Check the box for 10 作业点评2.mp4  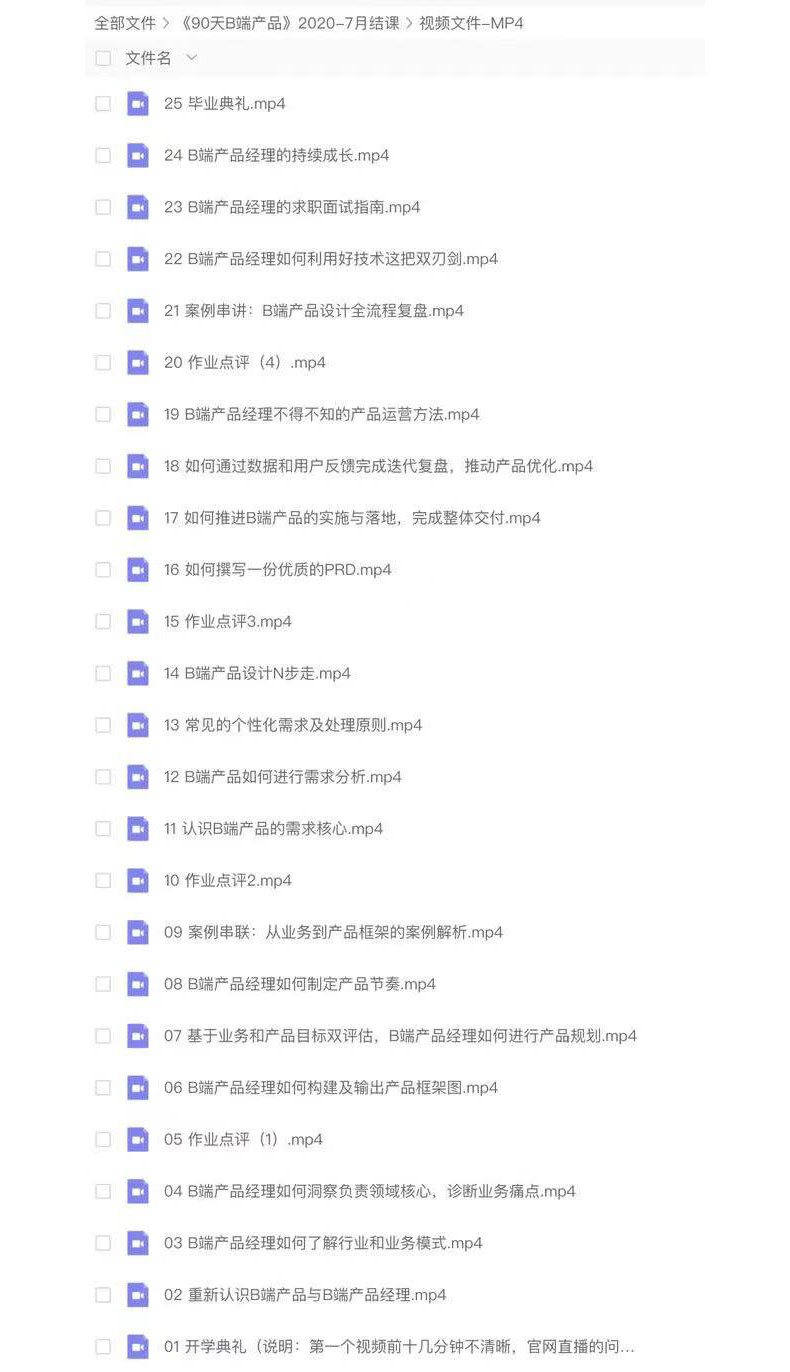point(103,881)
